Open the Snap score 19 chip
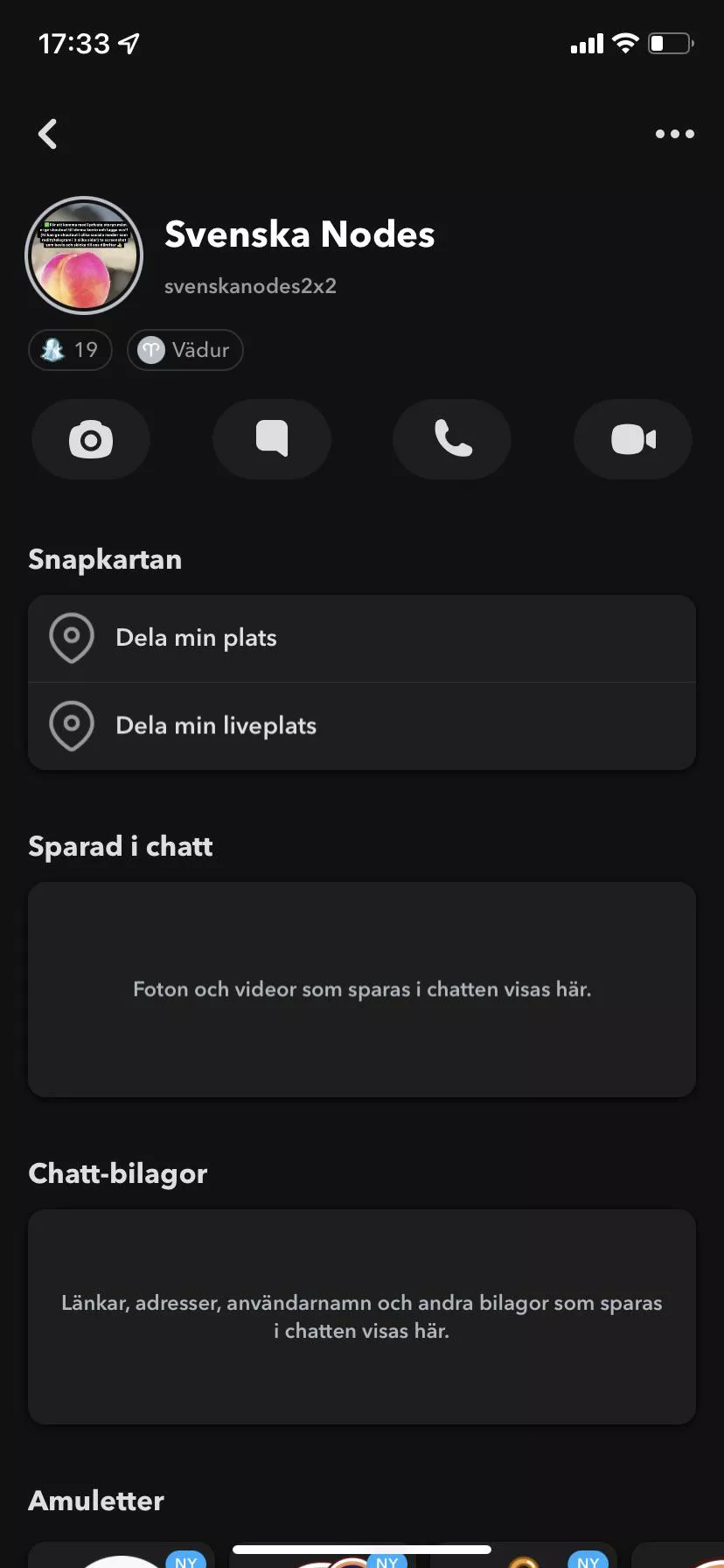The image size is (724, 1568). coord(70,350)
